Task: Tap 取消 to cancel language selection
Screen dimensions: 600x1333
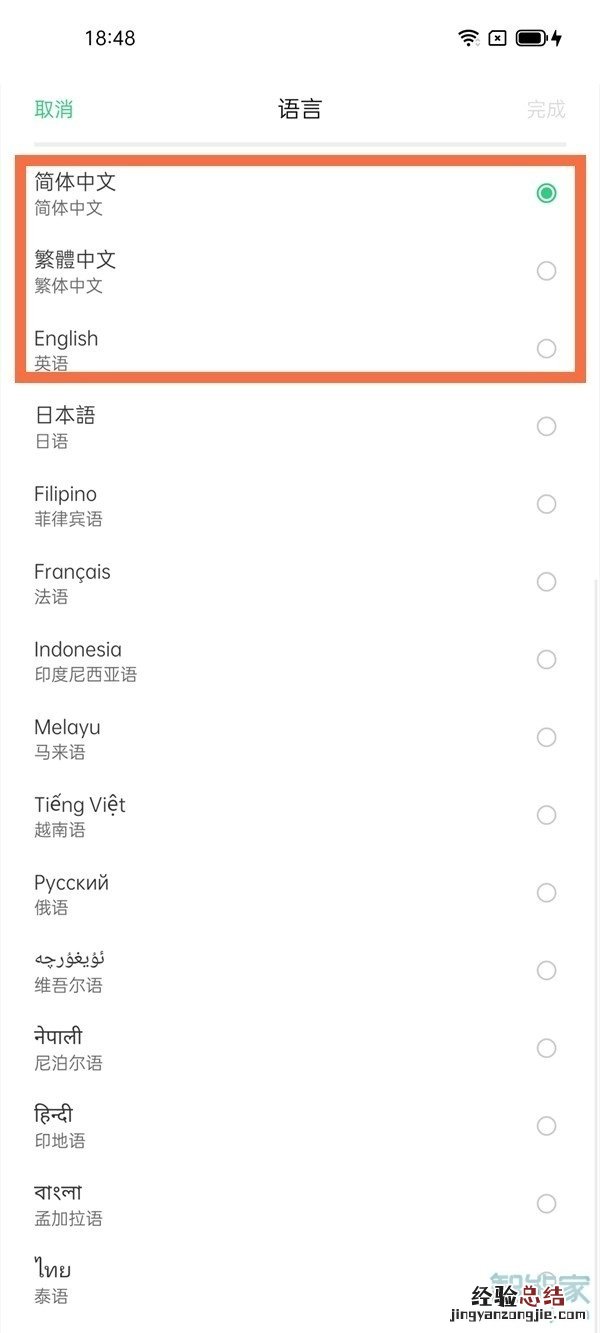Action: [54, 109]
